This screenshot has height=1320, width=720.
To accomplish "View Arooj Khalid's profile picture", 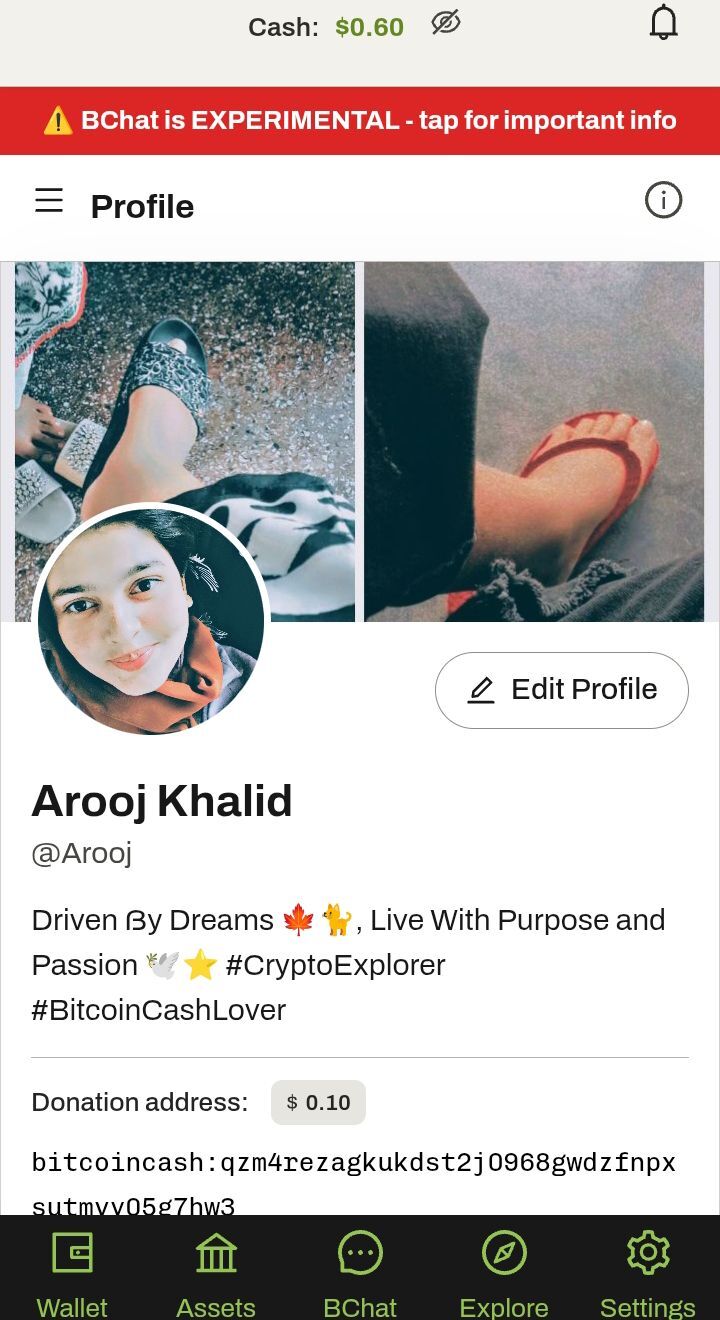I will pos(151,620).
